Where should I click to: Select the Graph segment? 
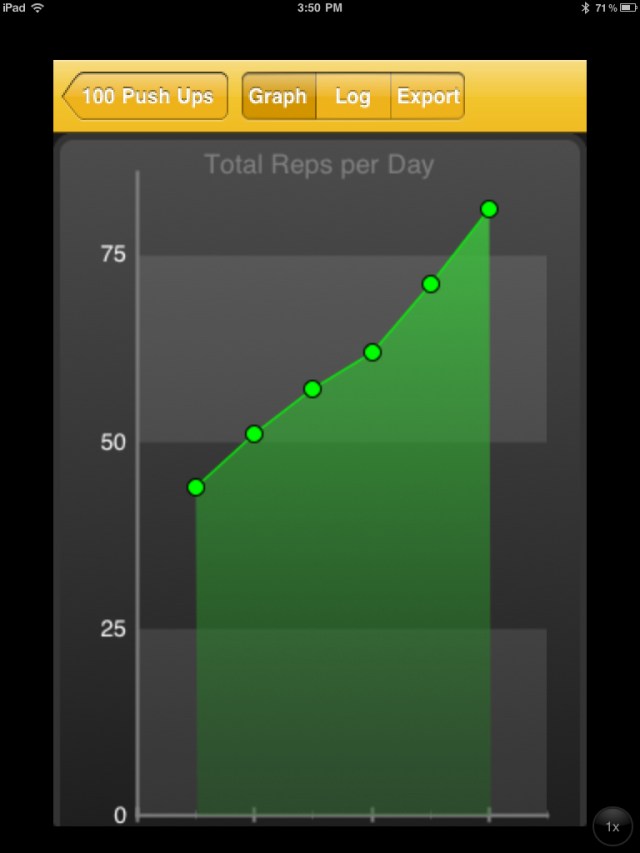click(x=278, y=97)
